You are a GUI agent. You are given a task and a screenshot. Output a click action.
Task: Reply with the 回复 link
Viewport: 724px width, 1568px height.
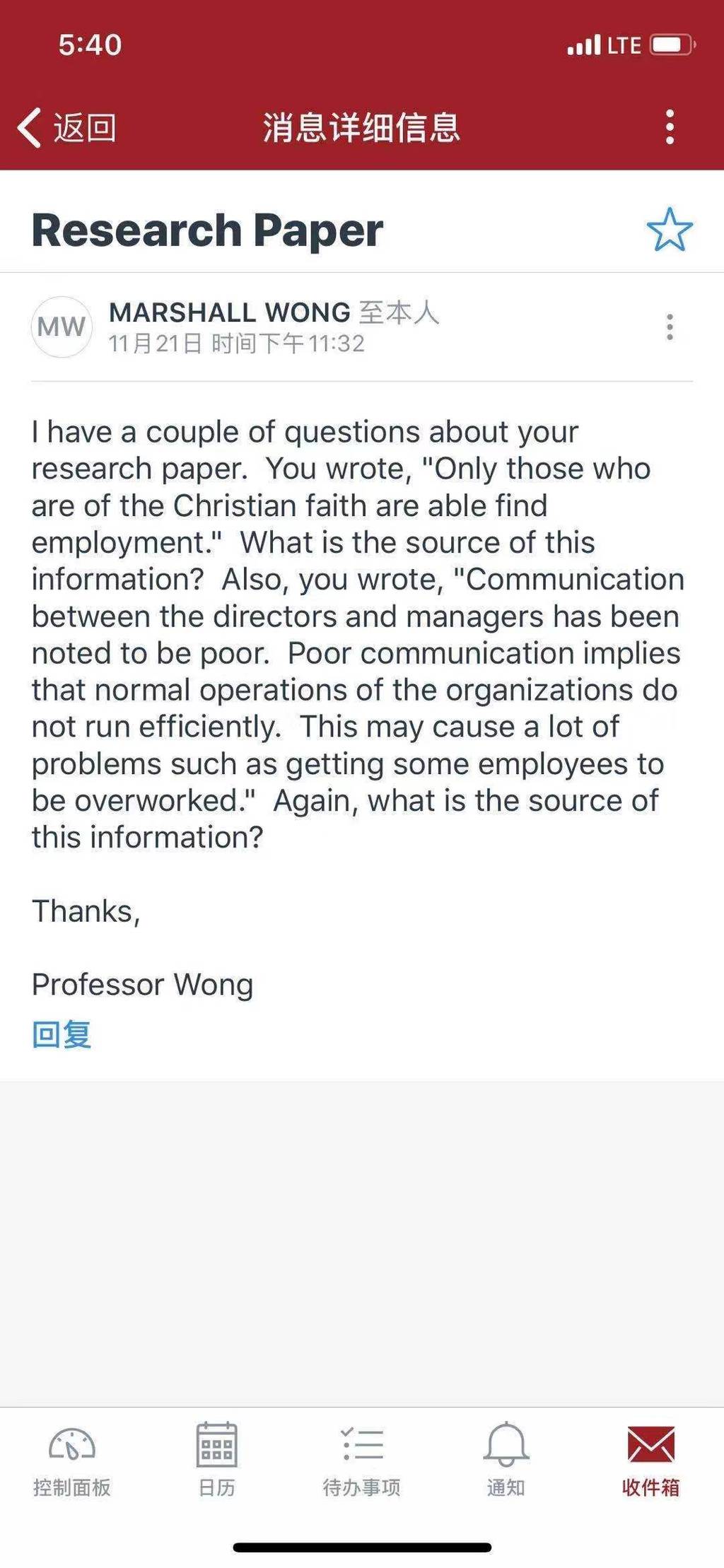pyautogui.click(x=62, y=1034)
